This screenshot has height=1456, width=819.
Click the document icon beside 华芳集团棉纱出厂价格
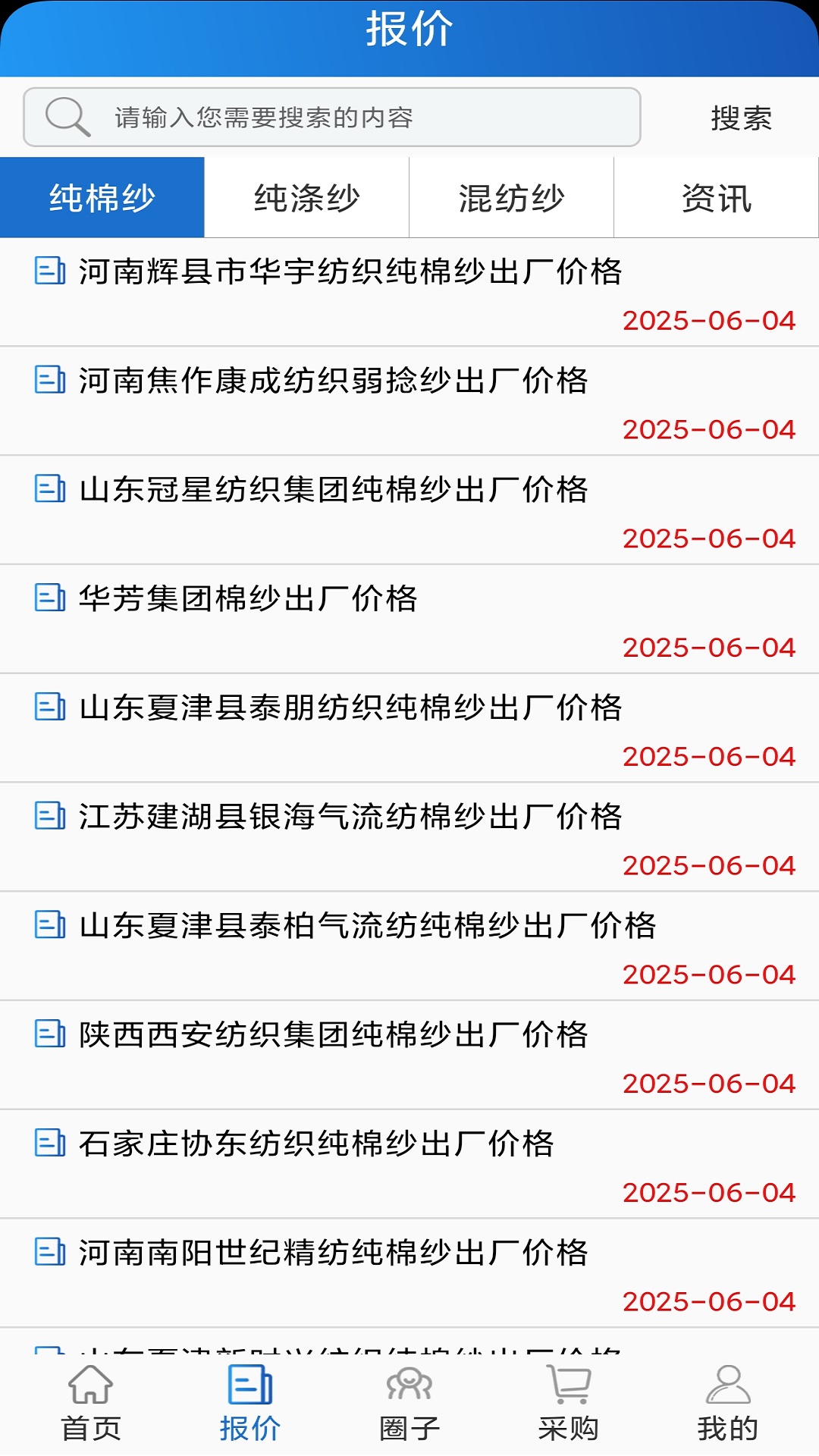(50, 599)
